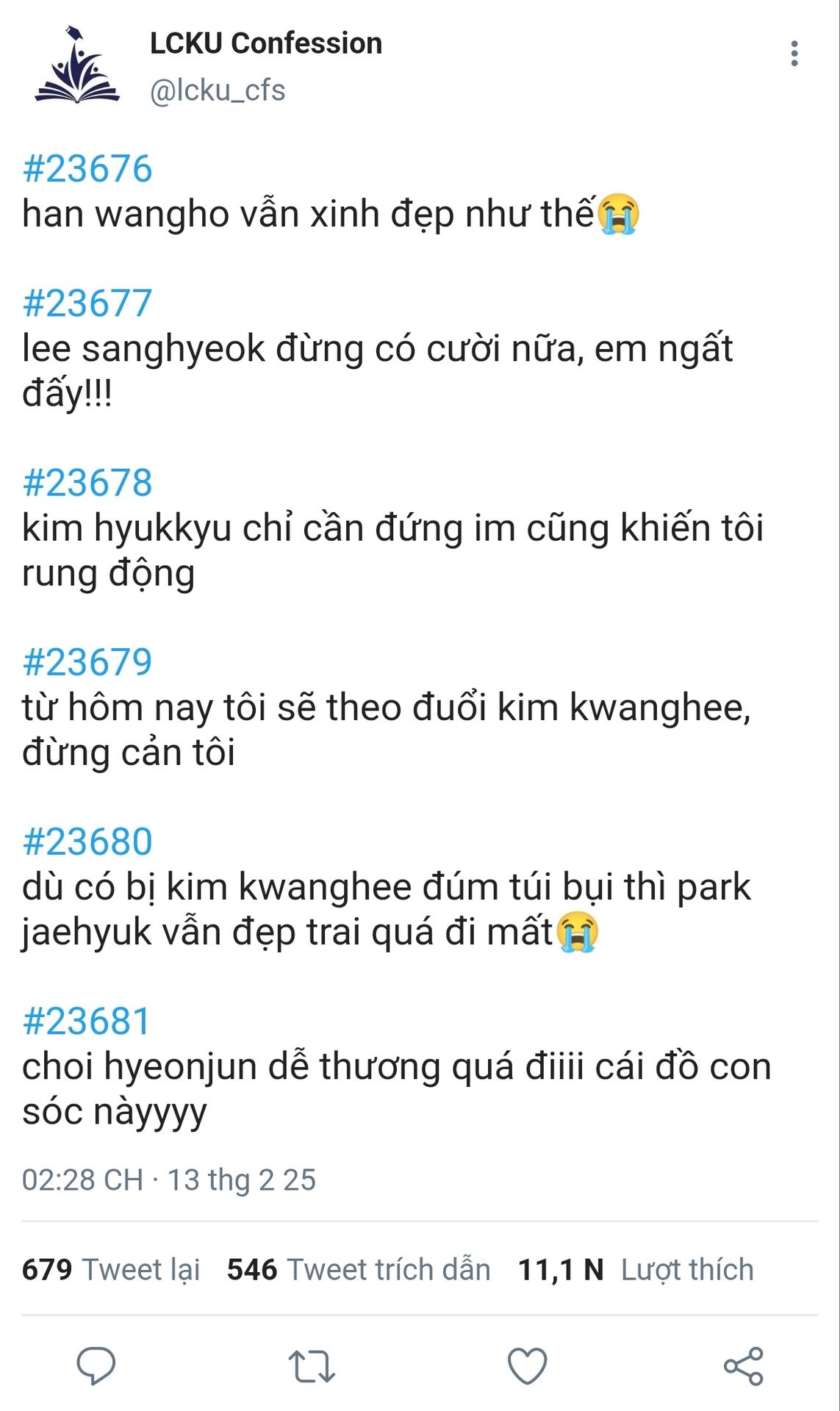Open hashtag #23678

click(87, 483)
